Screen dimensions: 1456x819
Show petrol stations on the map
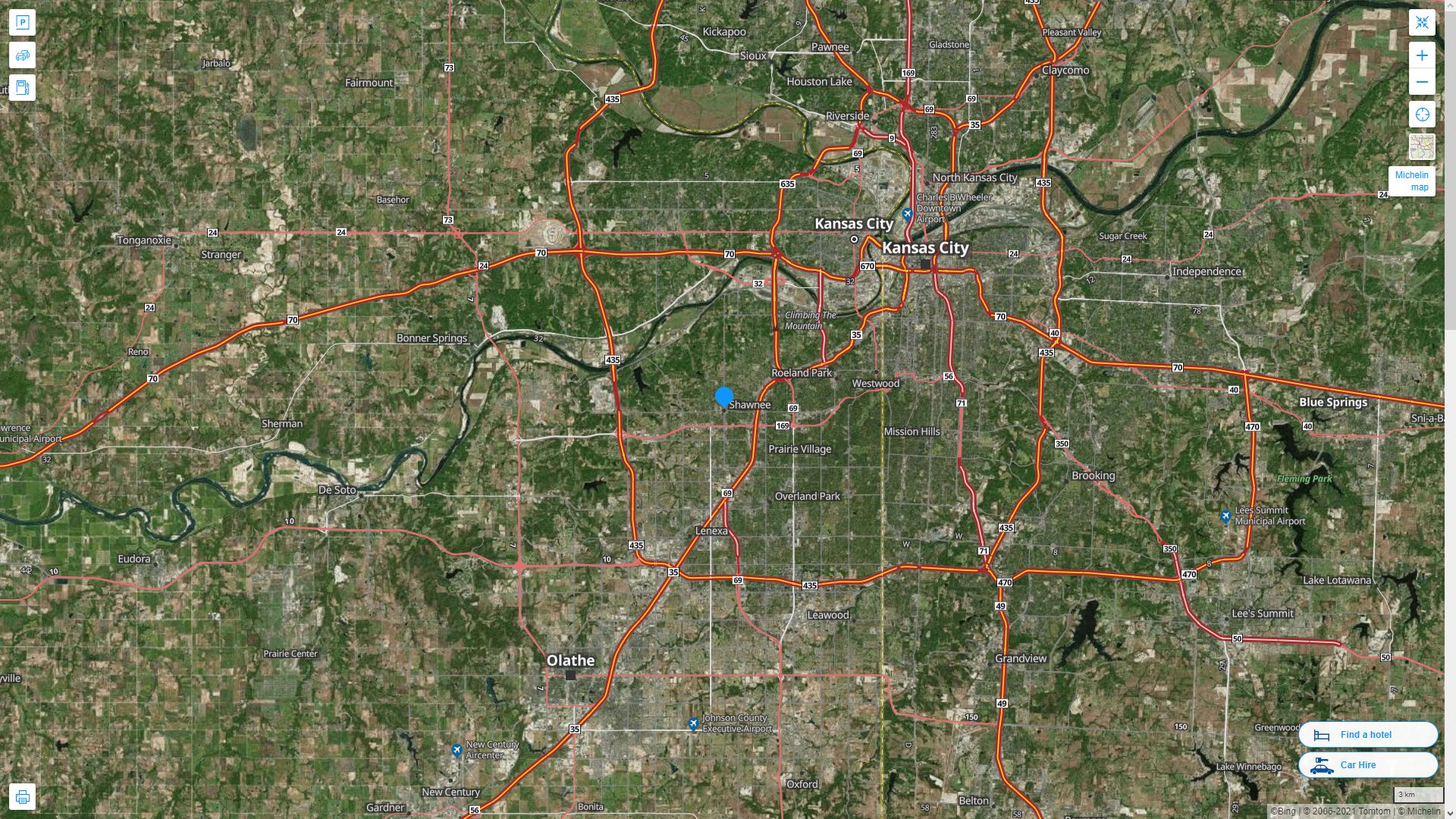pos(22,88)
